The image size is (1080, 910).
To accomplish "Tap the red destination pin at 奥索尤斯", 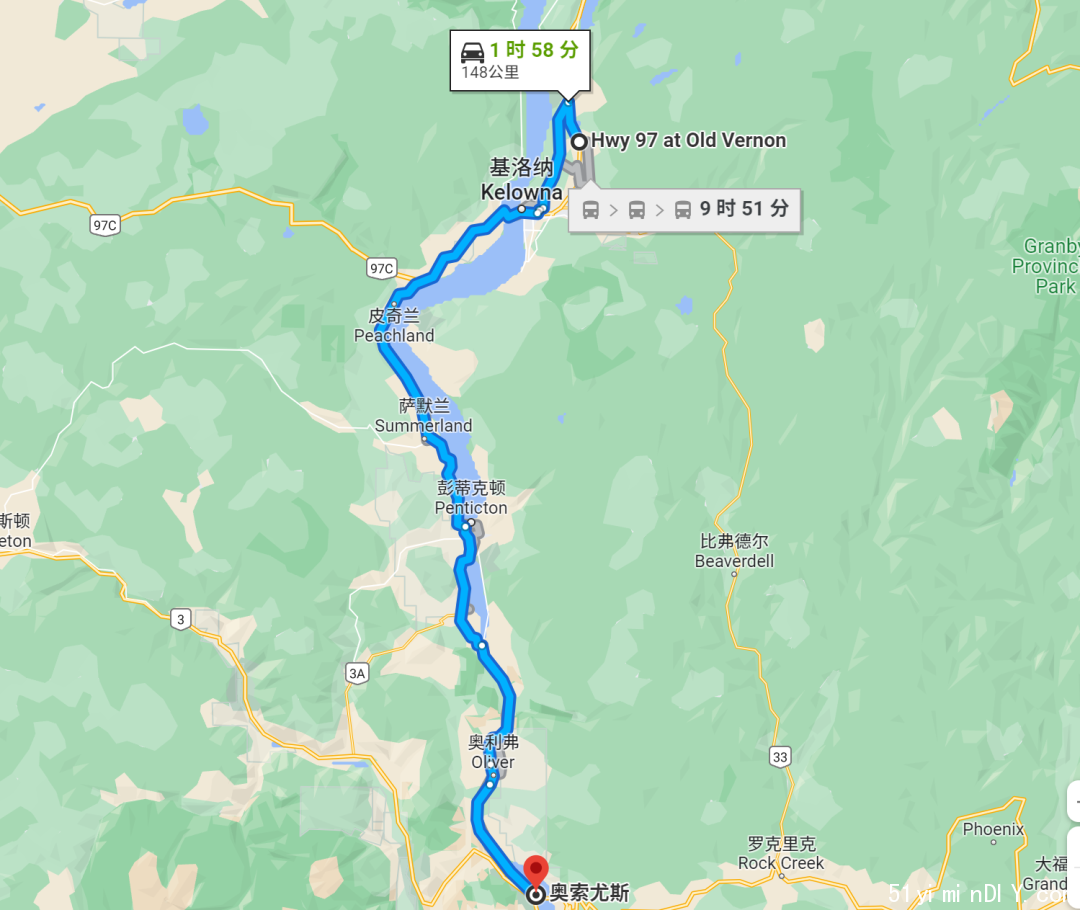I will pyautogui.click(x=537, y=872).
